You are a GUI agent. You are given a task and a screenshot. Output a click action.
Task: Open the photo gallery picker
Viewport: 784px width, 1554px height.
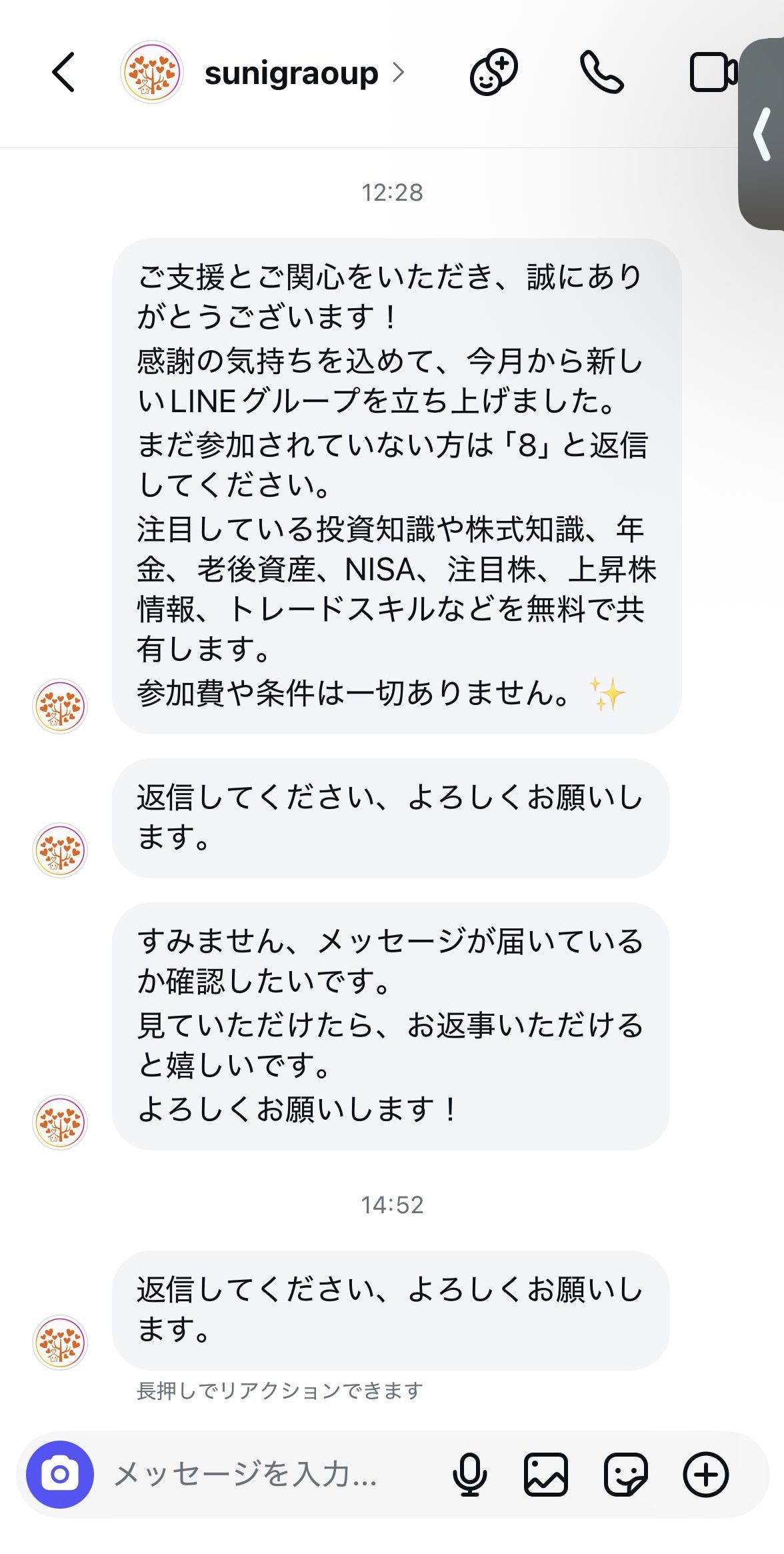[546, 1474]
